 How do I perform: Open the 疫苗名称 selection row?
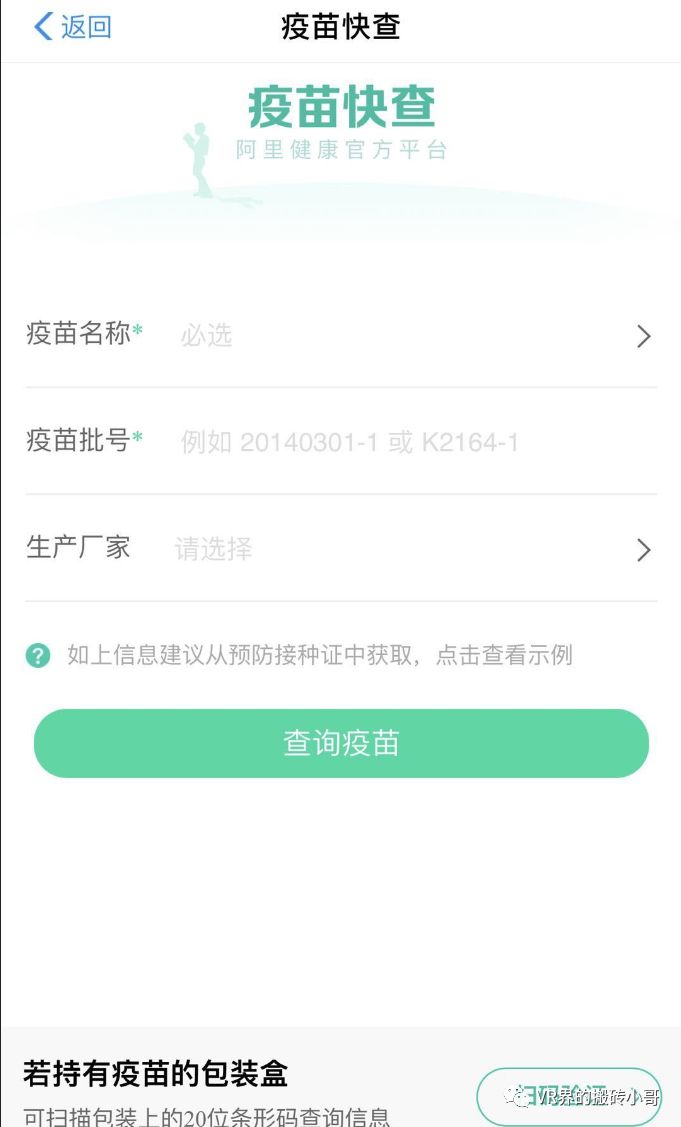coord(341,335)
